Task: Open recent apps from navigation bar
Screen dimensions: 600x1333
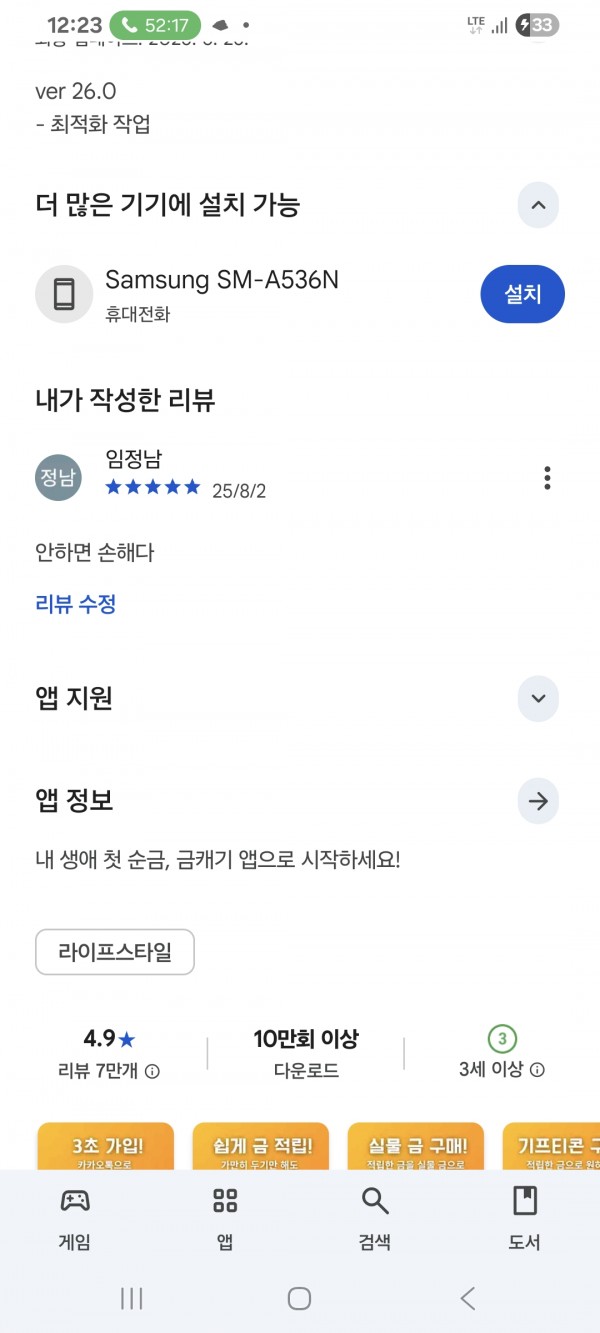Action: pyautogui.click(x=131, y=1298)
